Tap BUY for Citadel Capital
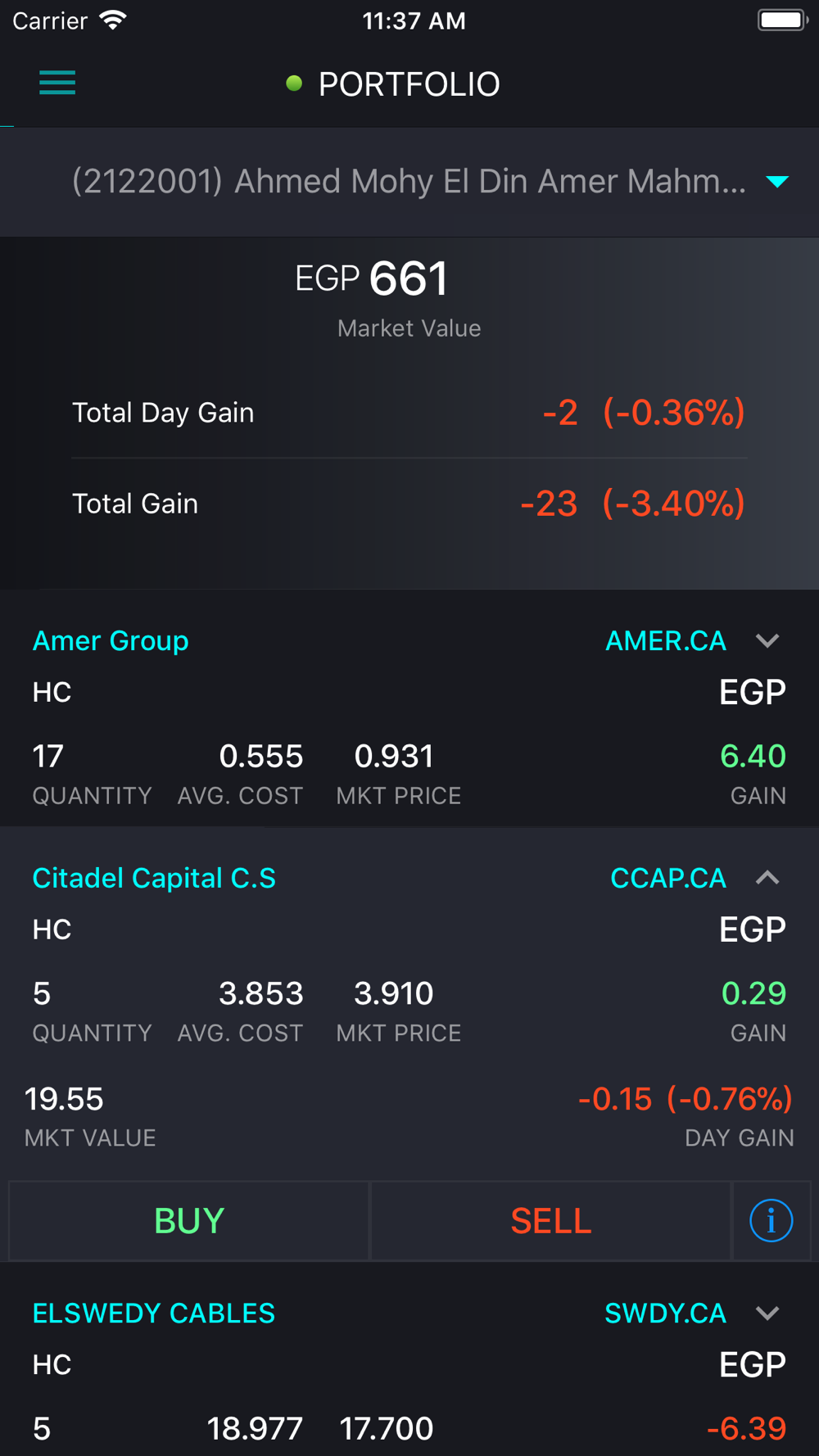 tap(189, 1221)
